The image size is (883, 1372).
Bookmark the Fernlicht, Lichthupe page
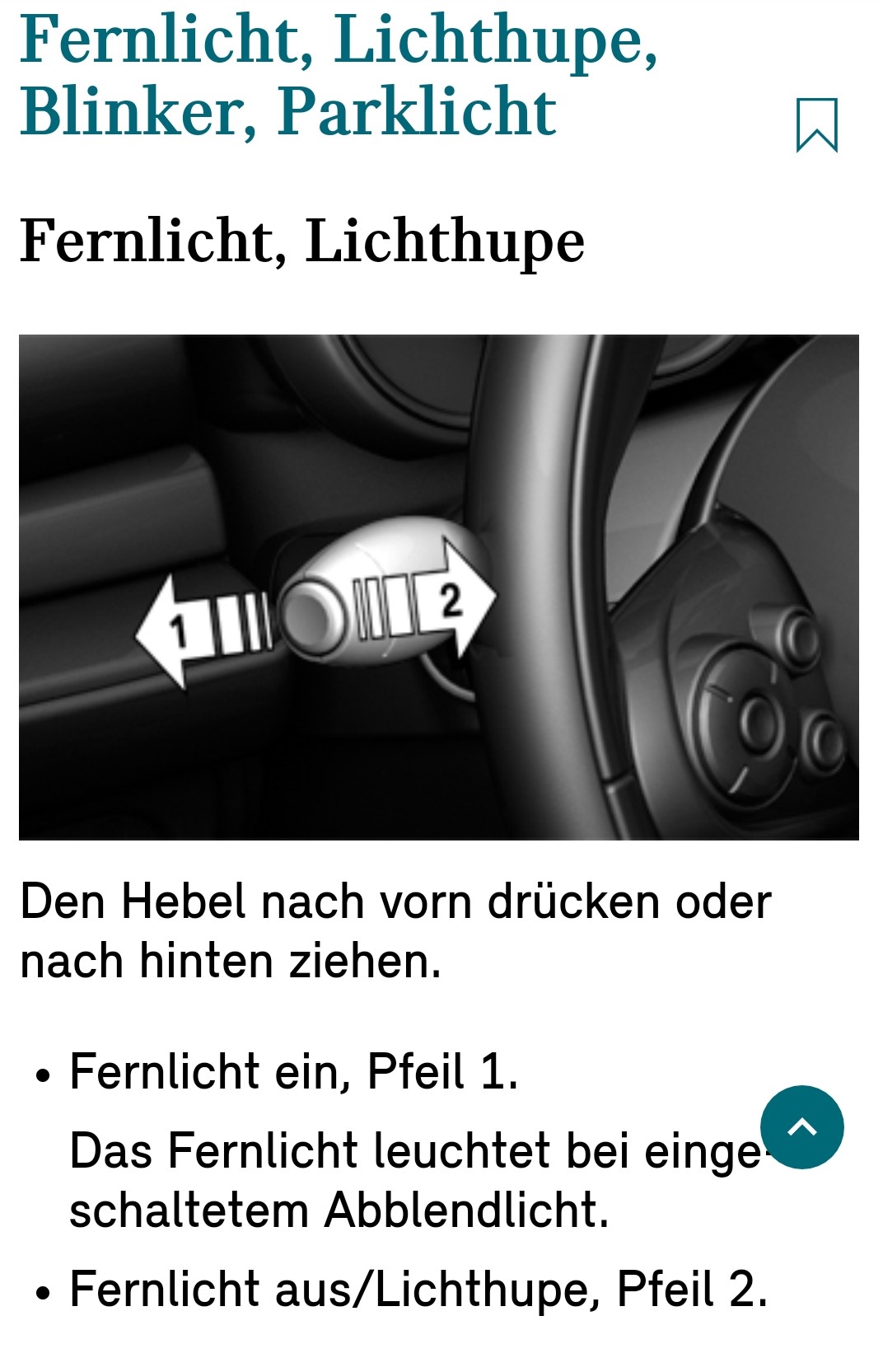[816, 125]
